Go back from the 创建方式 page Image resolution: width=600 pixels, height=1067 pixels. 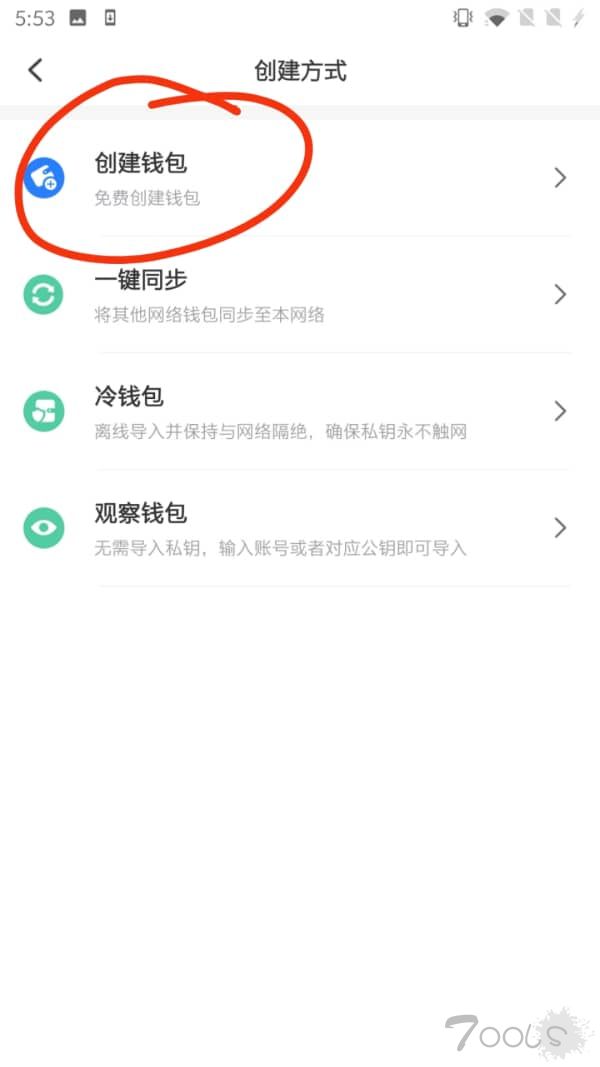pos(35,70)
